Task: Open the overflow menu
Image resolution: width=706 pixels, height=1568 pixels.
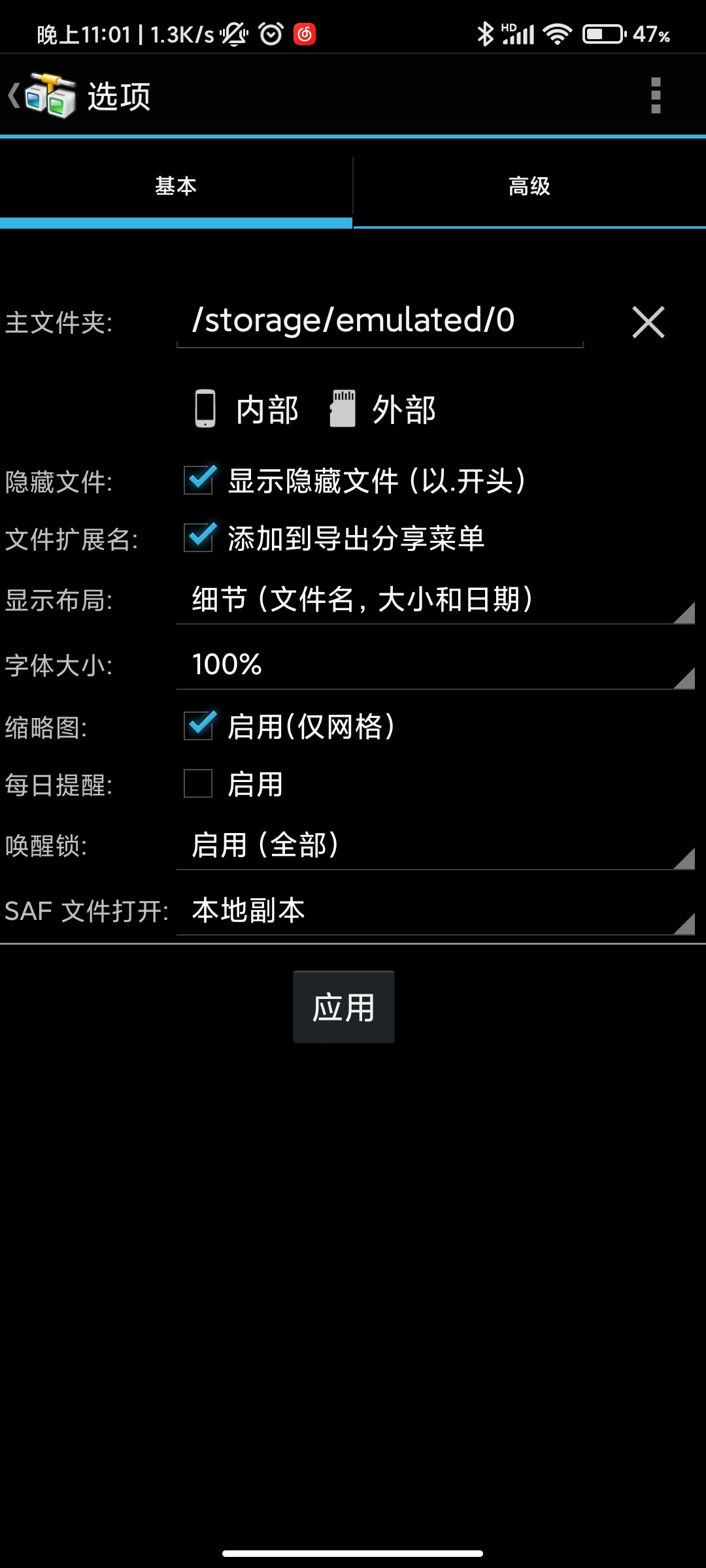Action: [x=656, y=95]
